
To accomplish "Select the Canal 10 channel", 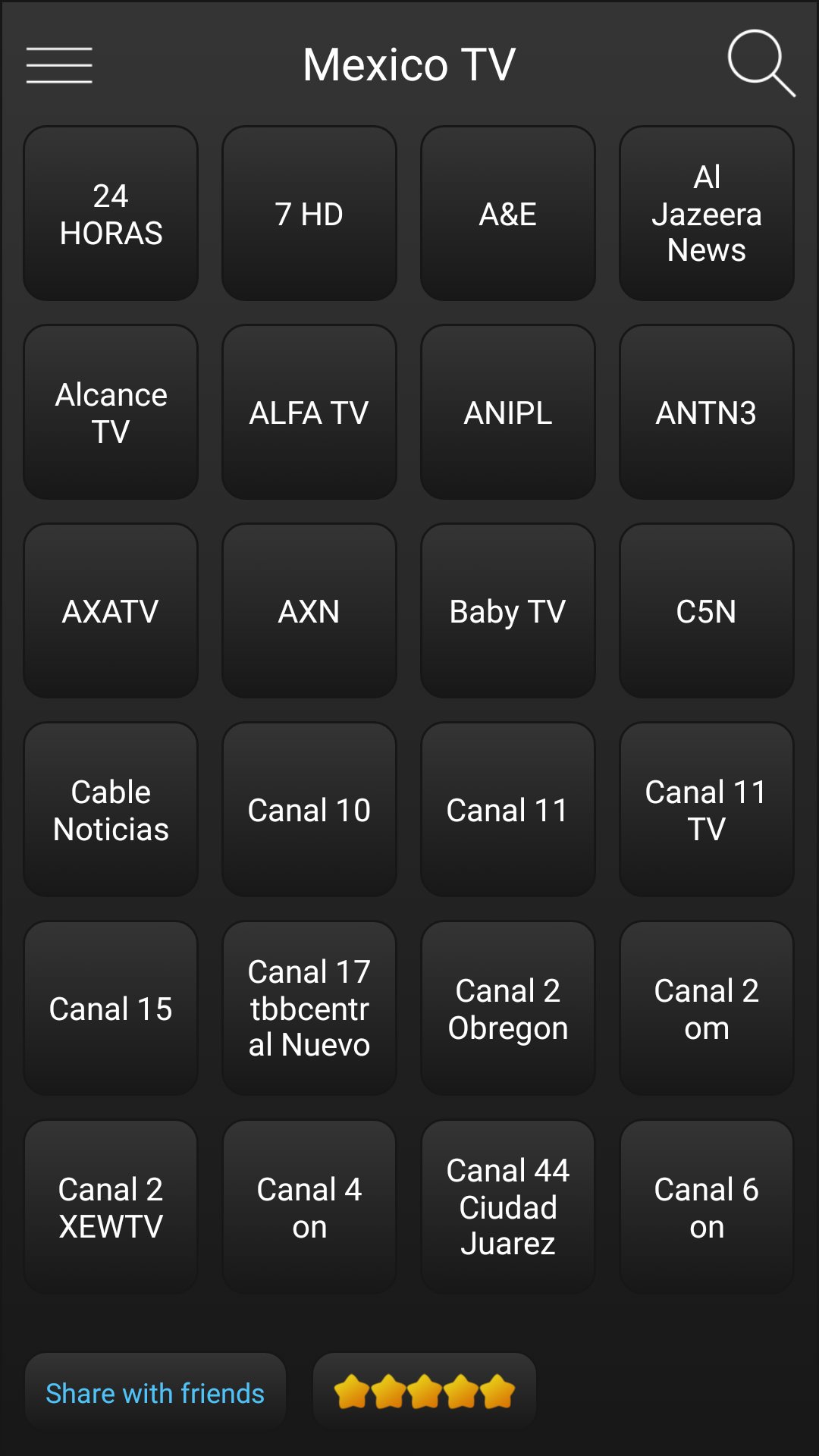I will tap(309, 809).
